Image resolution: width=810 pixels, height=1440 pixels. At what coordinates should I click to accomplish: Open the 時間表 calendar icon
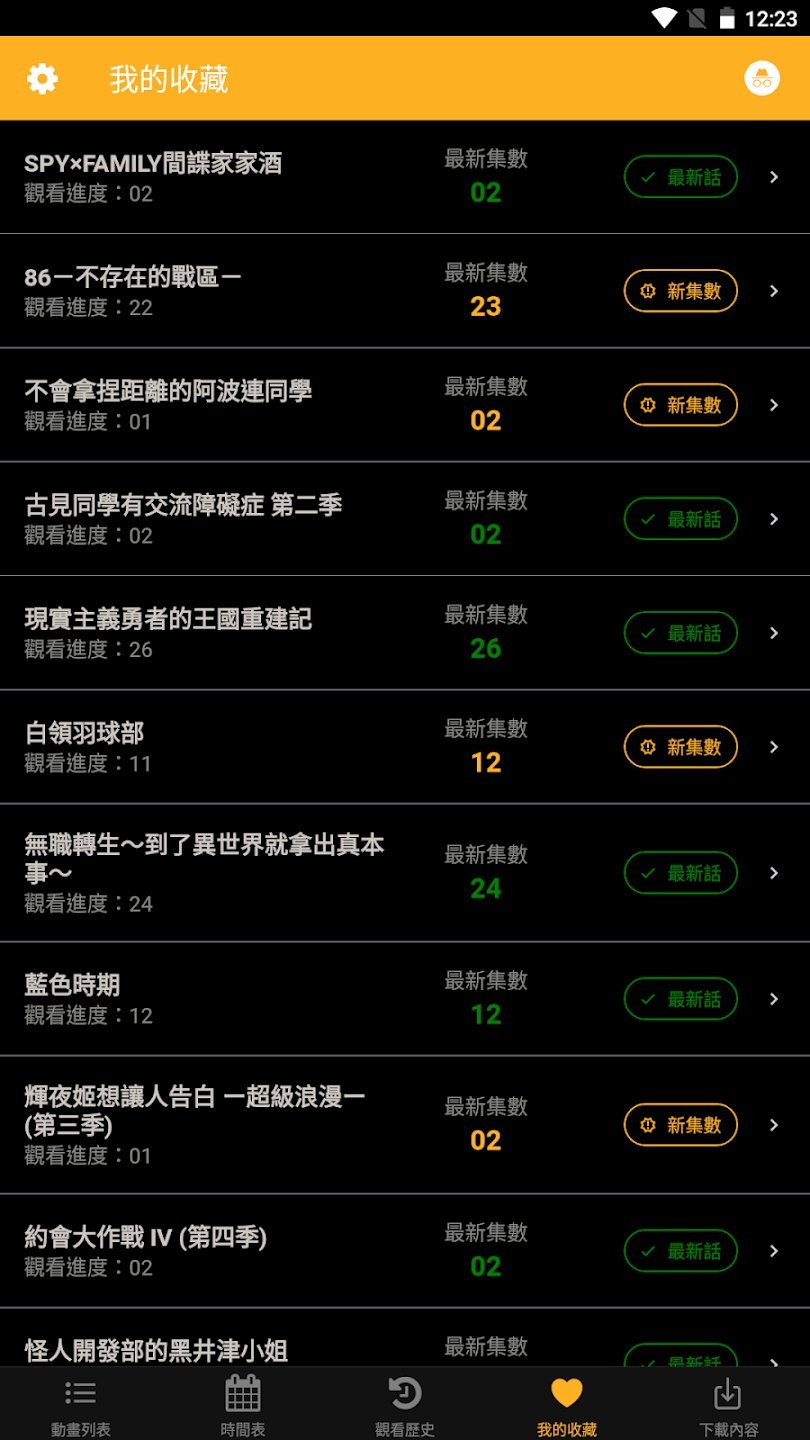(x=242, y=1393)
